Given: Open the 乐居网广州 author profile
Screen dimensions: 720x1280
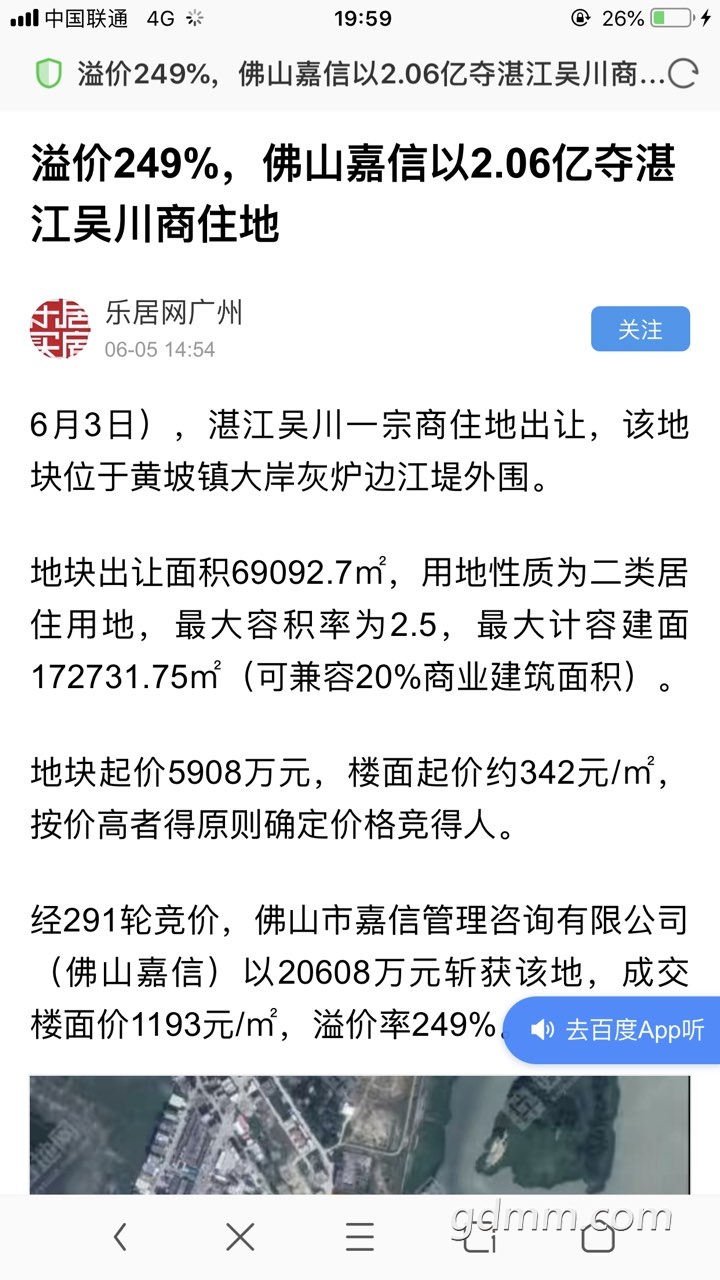Looking at the screenshot, I should tap(174, 313).
